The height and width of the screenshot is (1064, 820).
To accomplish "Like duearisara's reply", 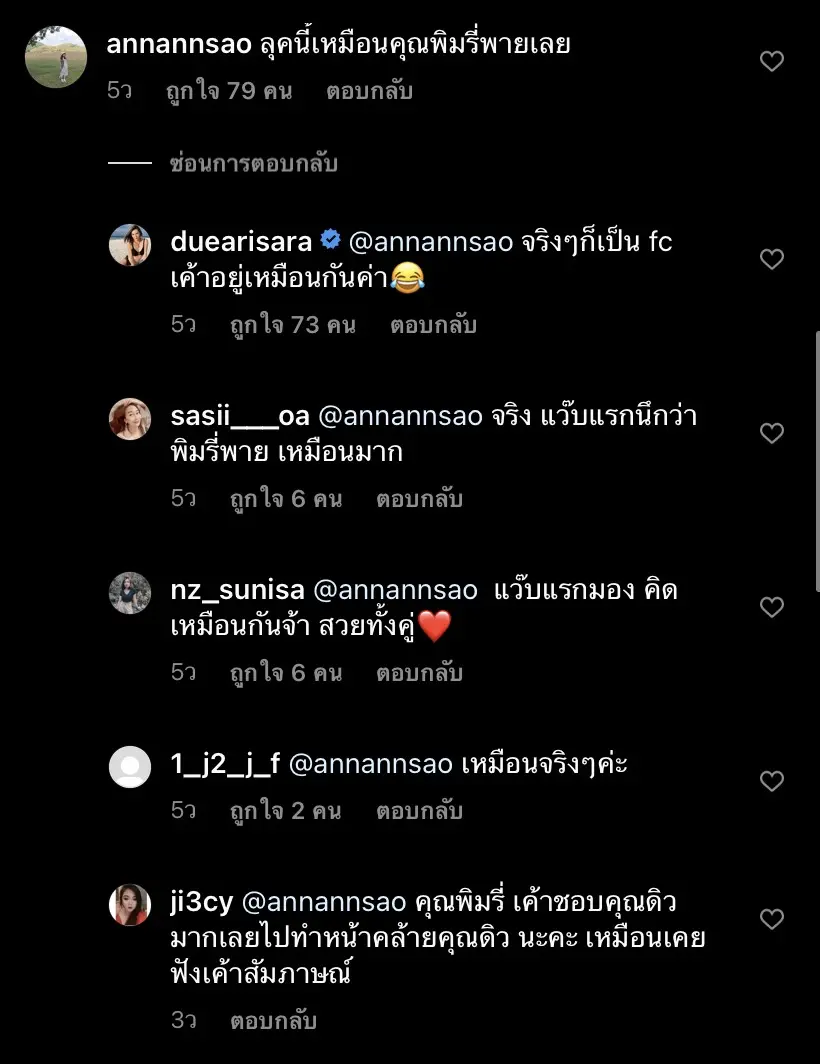I will coord(772,260).
